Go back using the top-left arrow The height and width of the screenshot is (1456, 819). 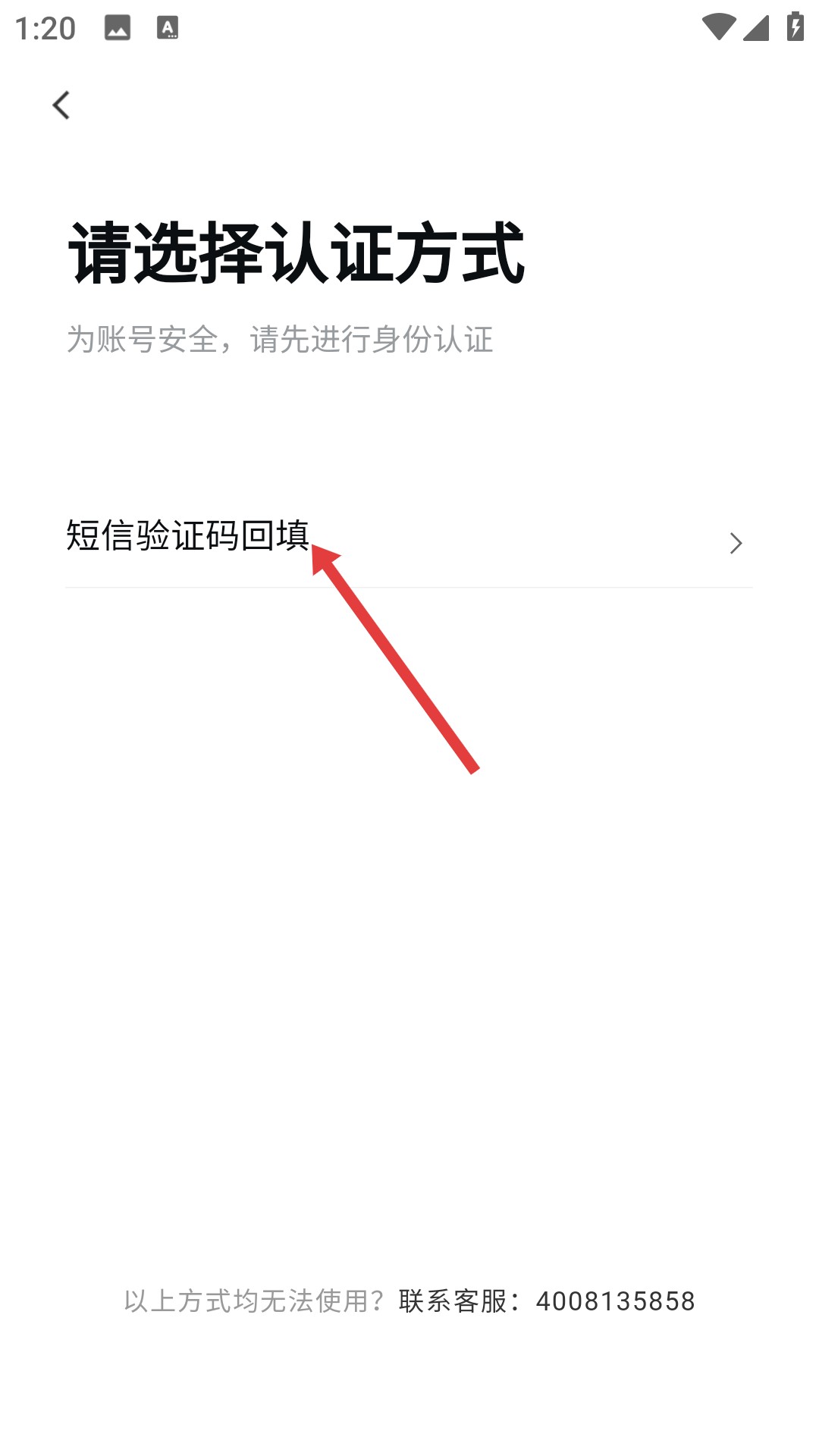coord(61,105)
